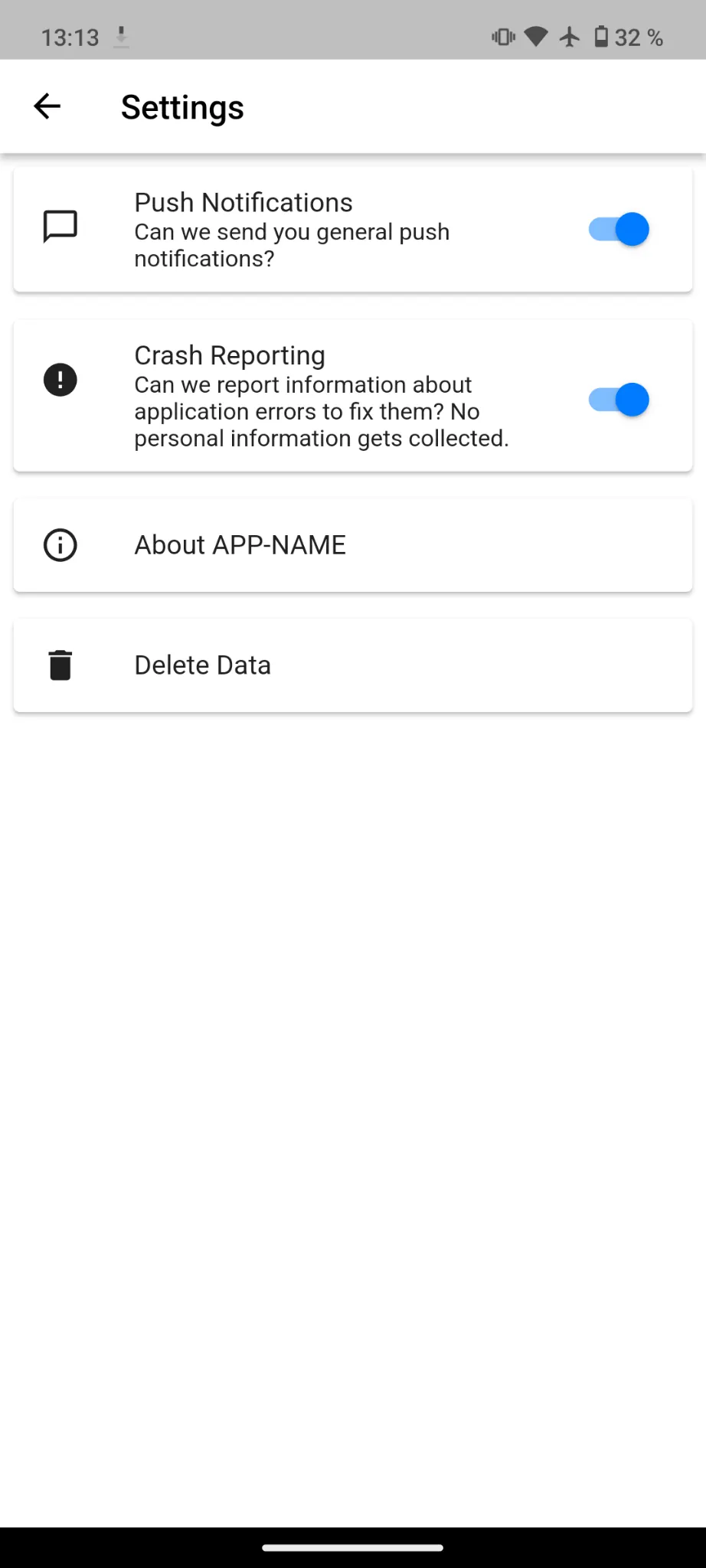Click the Settings title text
This screenshot has height=1568, width=706.
pos(181,107)
